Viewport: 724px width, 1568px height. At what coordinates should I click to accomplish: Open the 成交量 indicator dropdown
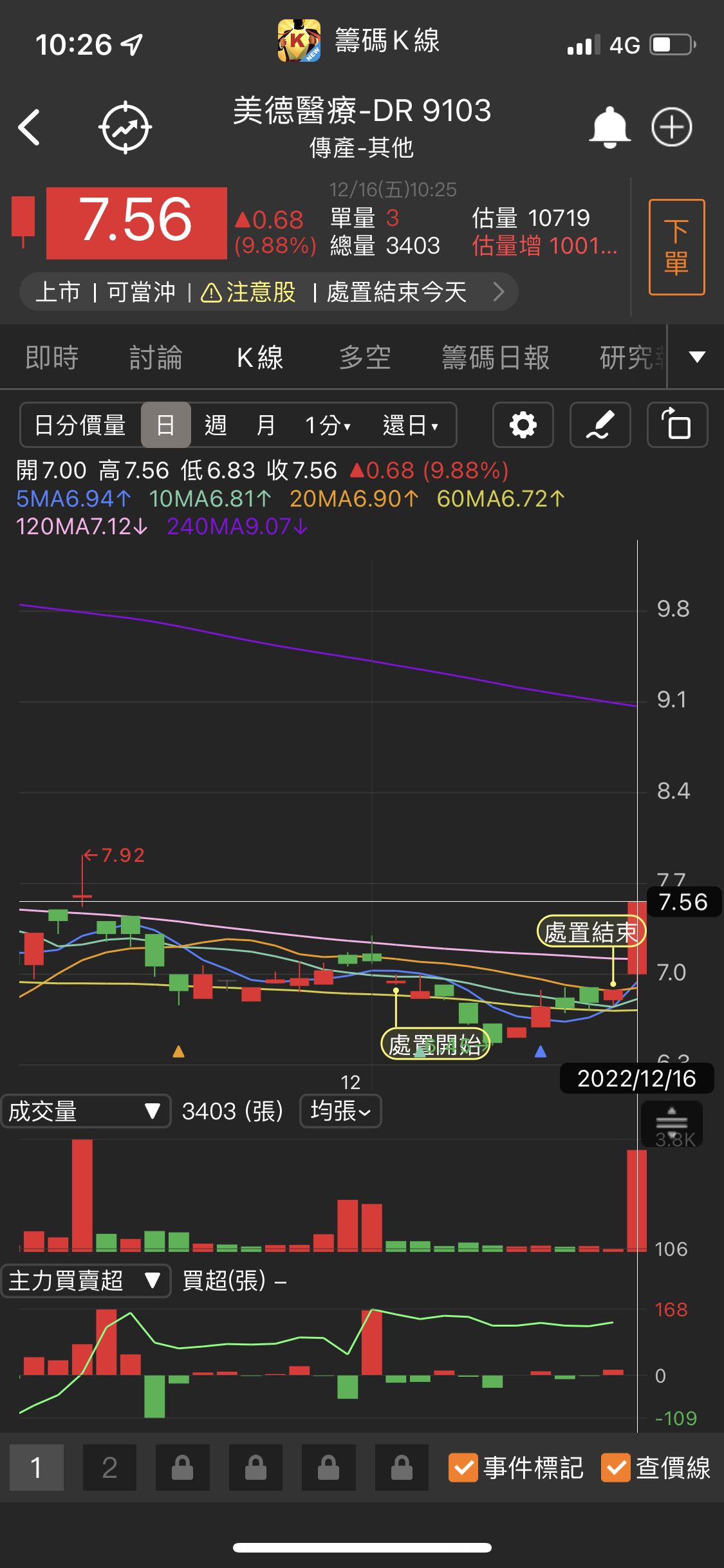click(x=86, y=1111)
